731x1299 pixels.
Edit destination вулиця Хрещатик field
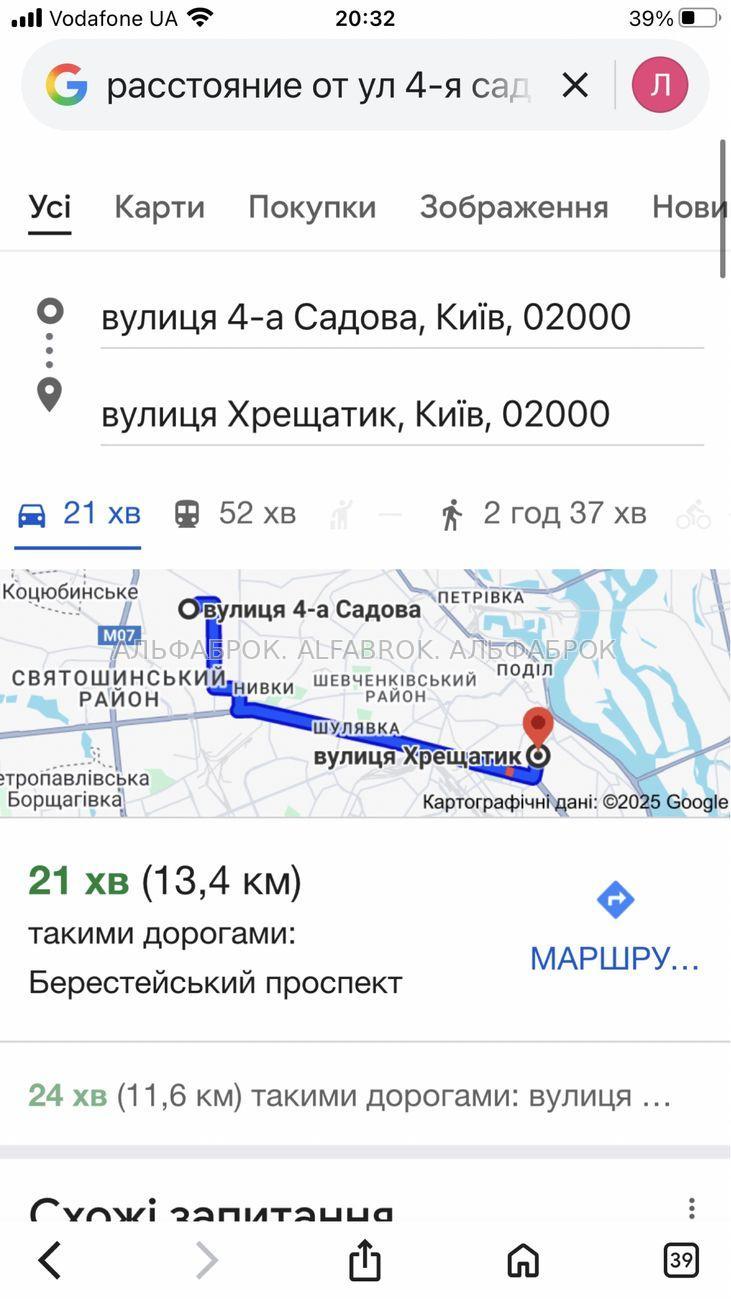[x=400, y=413]
